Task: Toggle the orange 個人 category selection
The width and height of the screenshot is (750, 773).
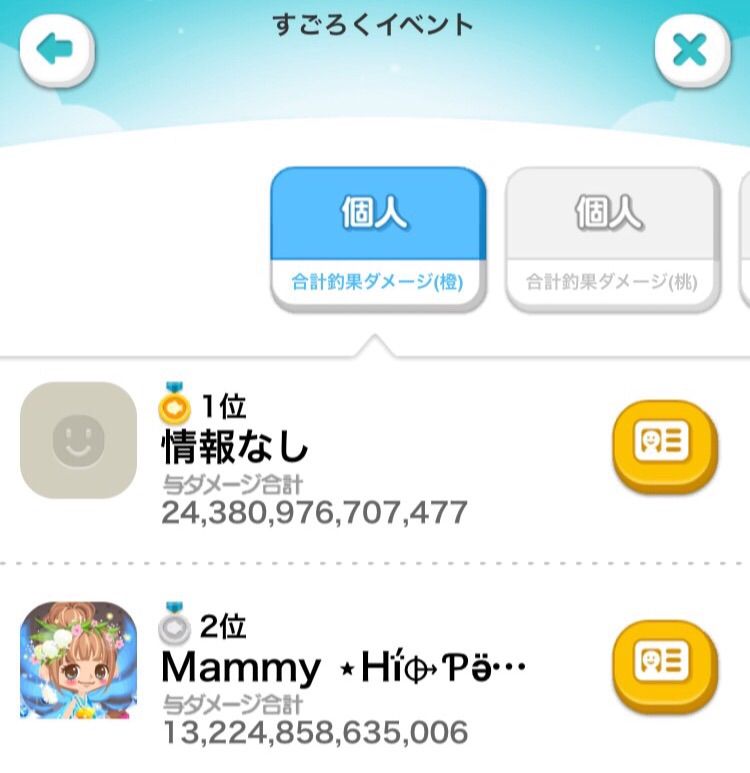Action: point(375,212)
